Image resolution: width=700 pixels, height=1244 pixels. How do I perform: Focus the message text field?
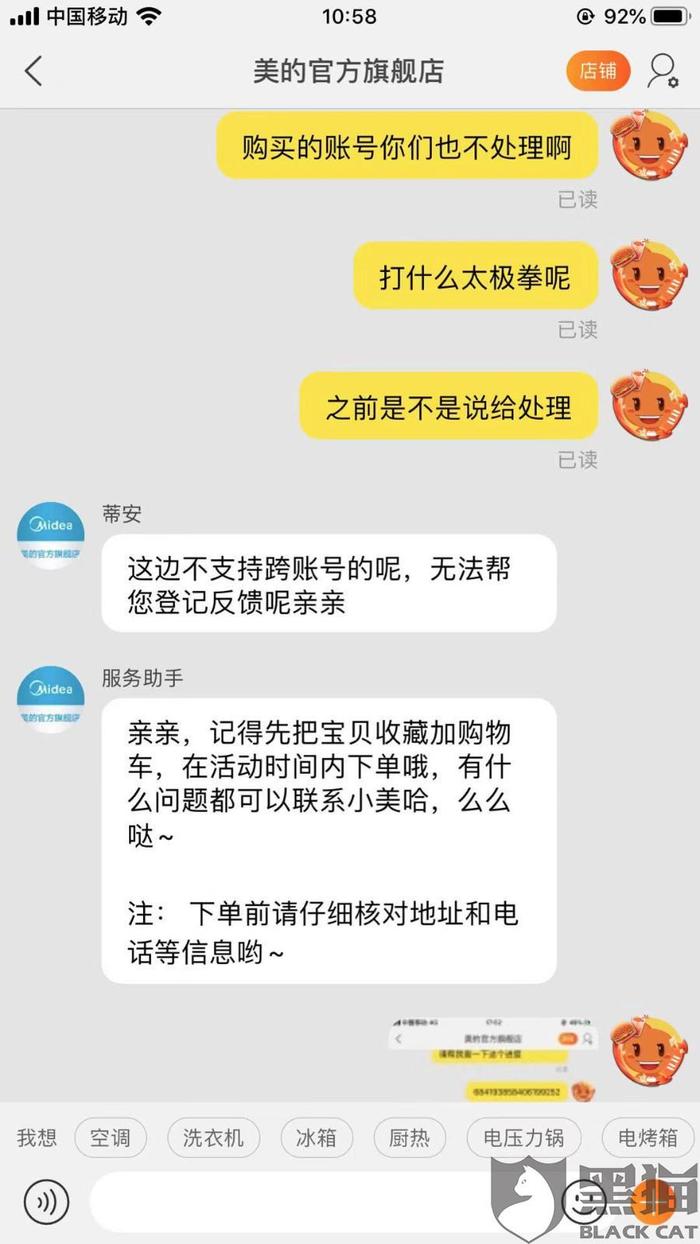coord(320,1202)
